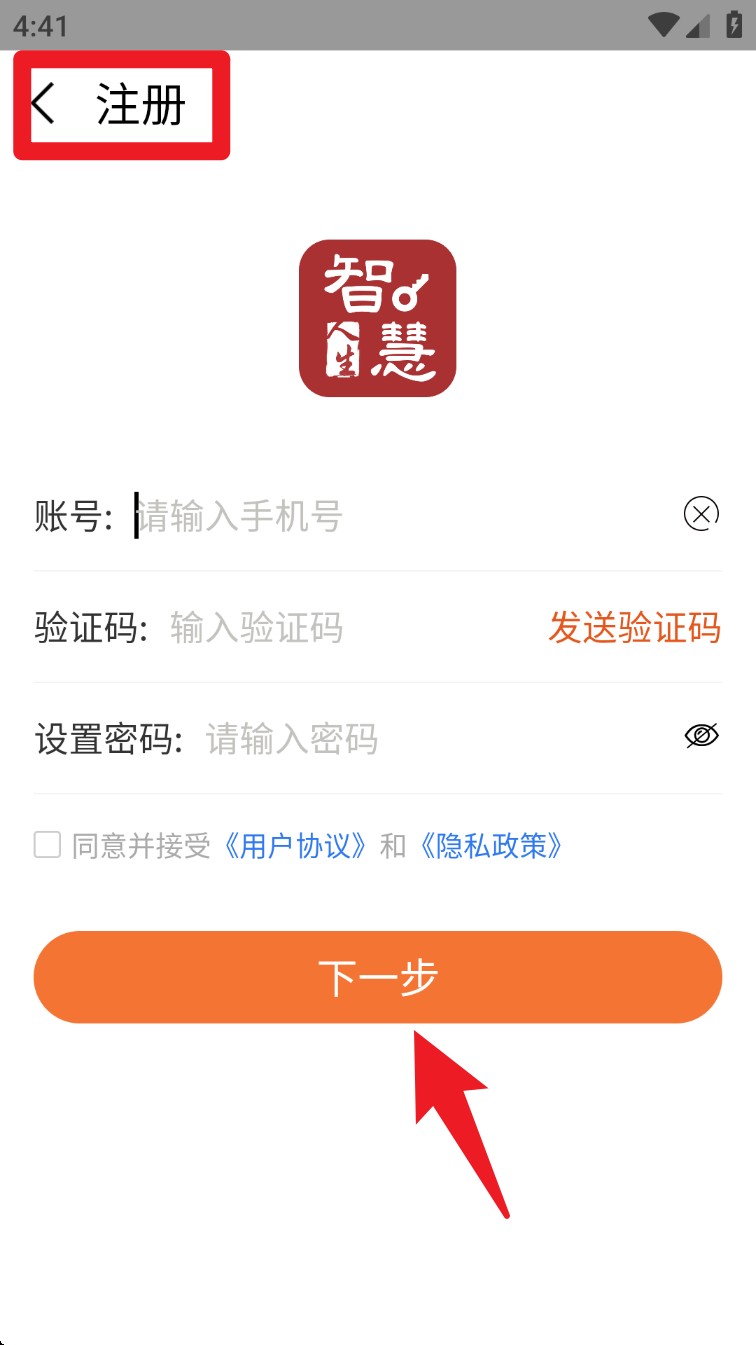
Task: Clear the phone number input
Action: coord(701,515)
